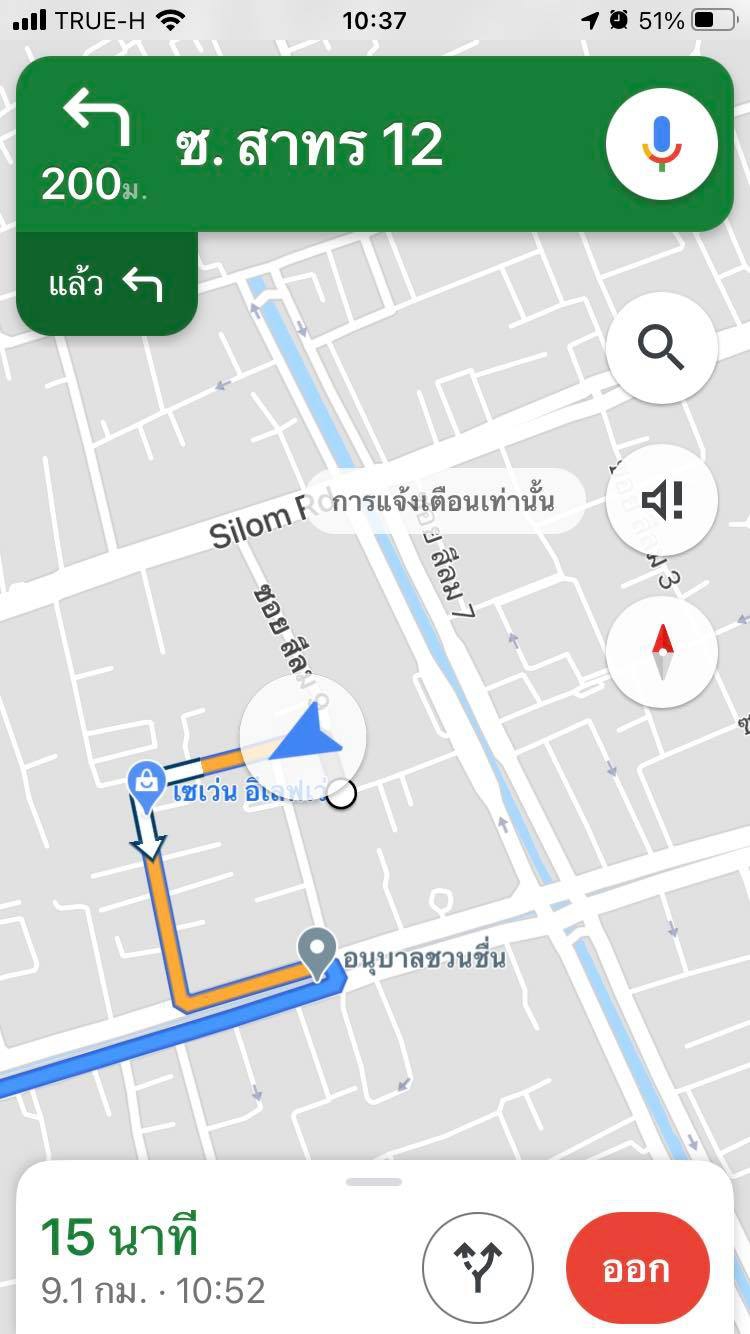
Task: Preview the next turn labeled แล้ว
Action: 105,285
